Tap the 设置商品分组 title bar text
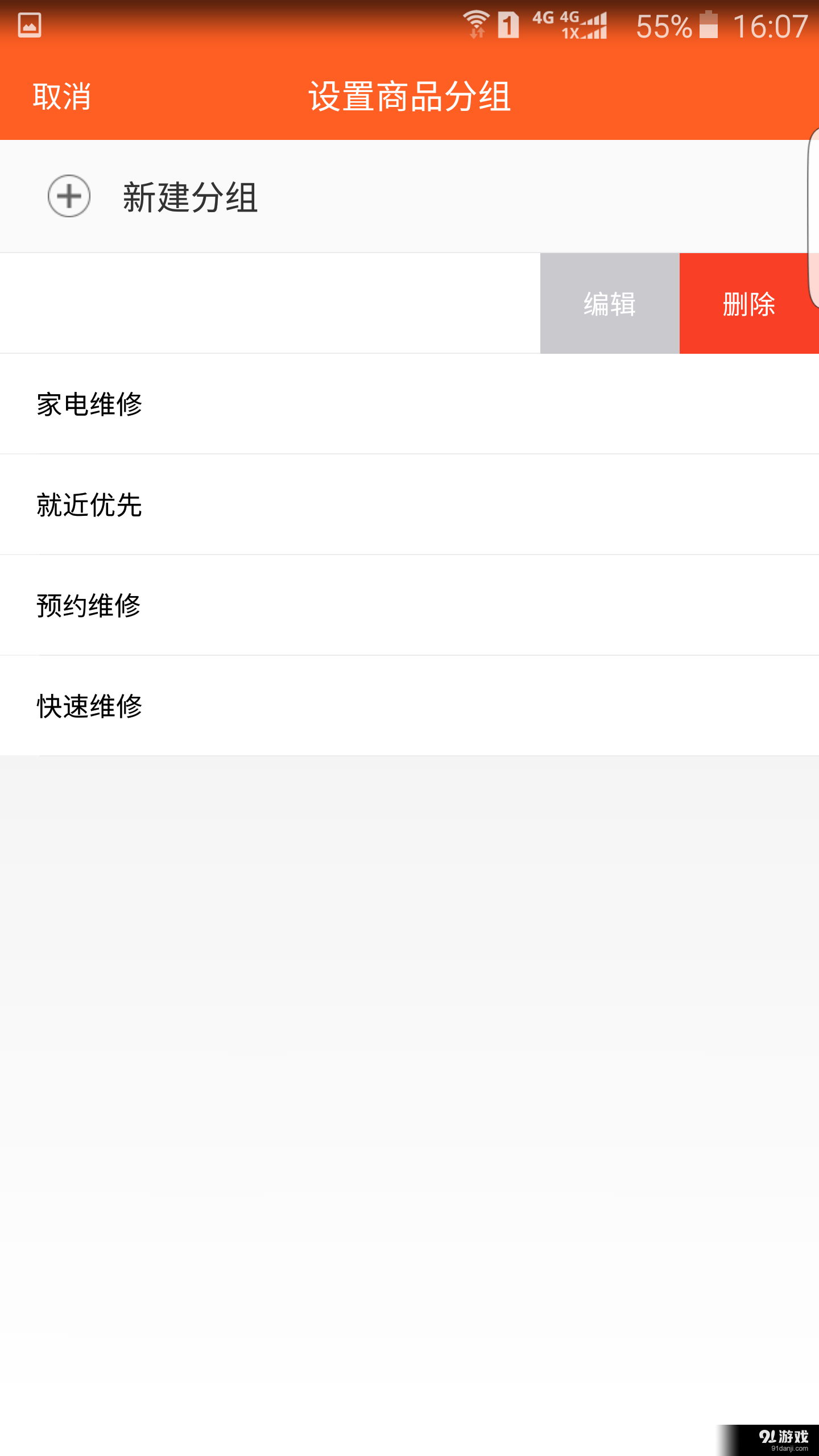This screenshot has width=819, height=1456. point(409,96)
